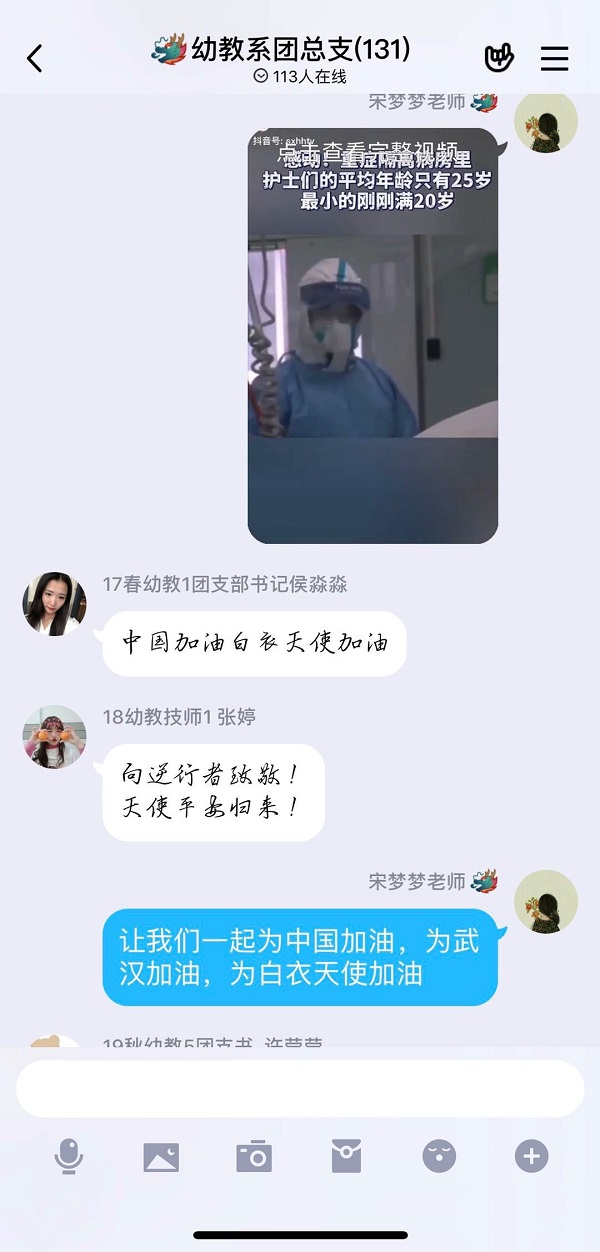Open the camera to take photo

click(254, 1157)
